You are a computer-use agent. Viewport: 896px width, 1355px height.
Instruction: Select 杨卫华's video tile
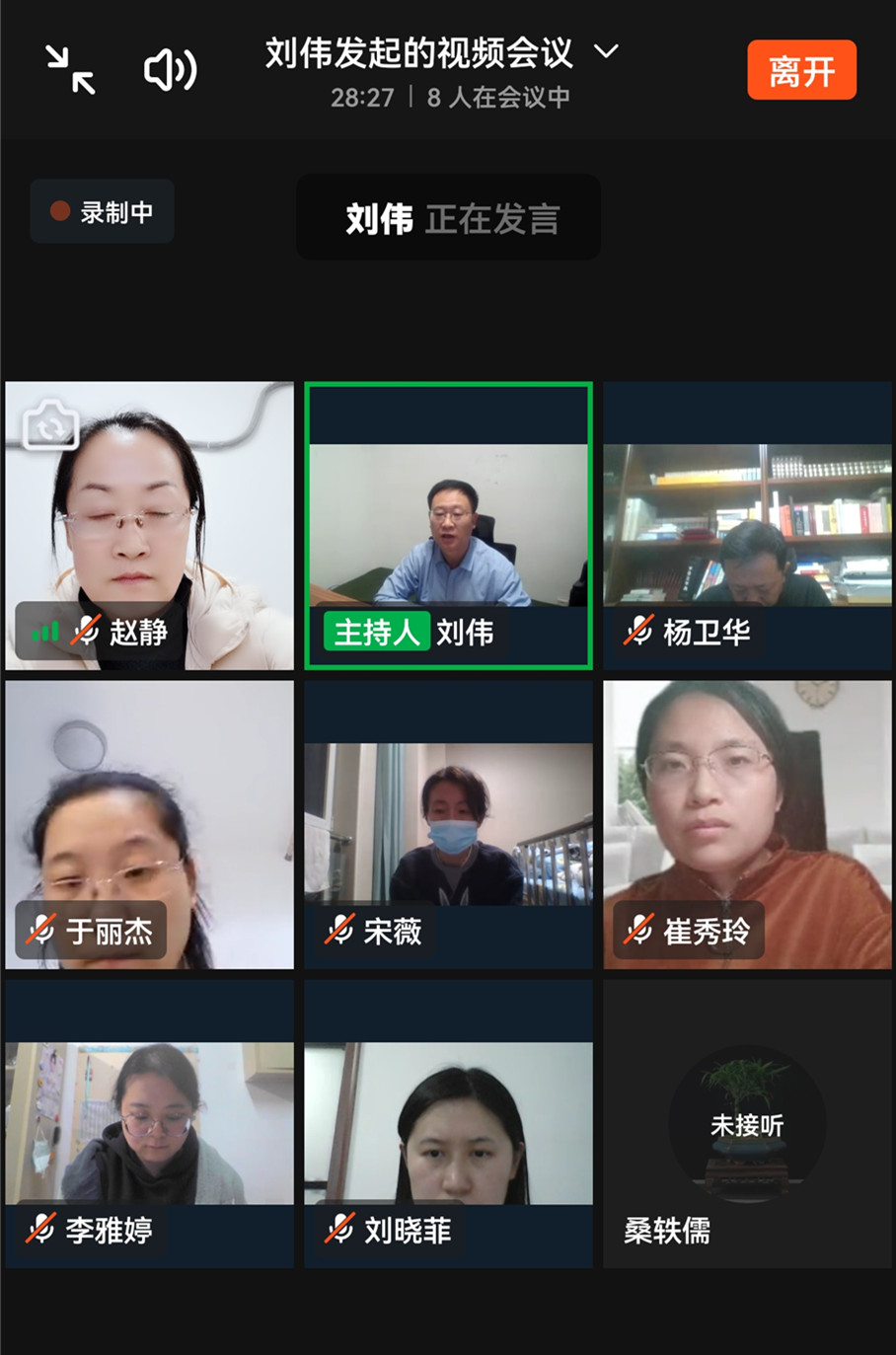pyautogui.click(x=747, y=525)
